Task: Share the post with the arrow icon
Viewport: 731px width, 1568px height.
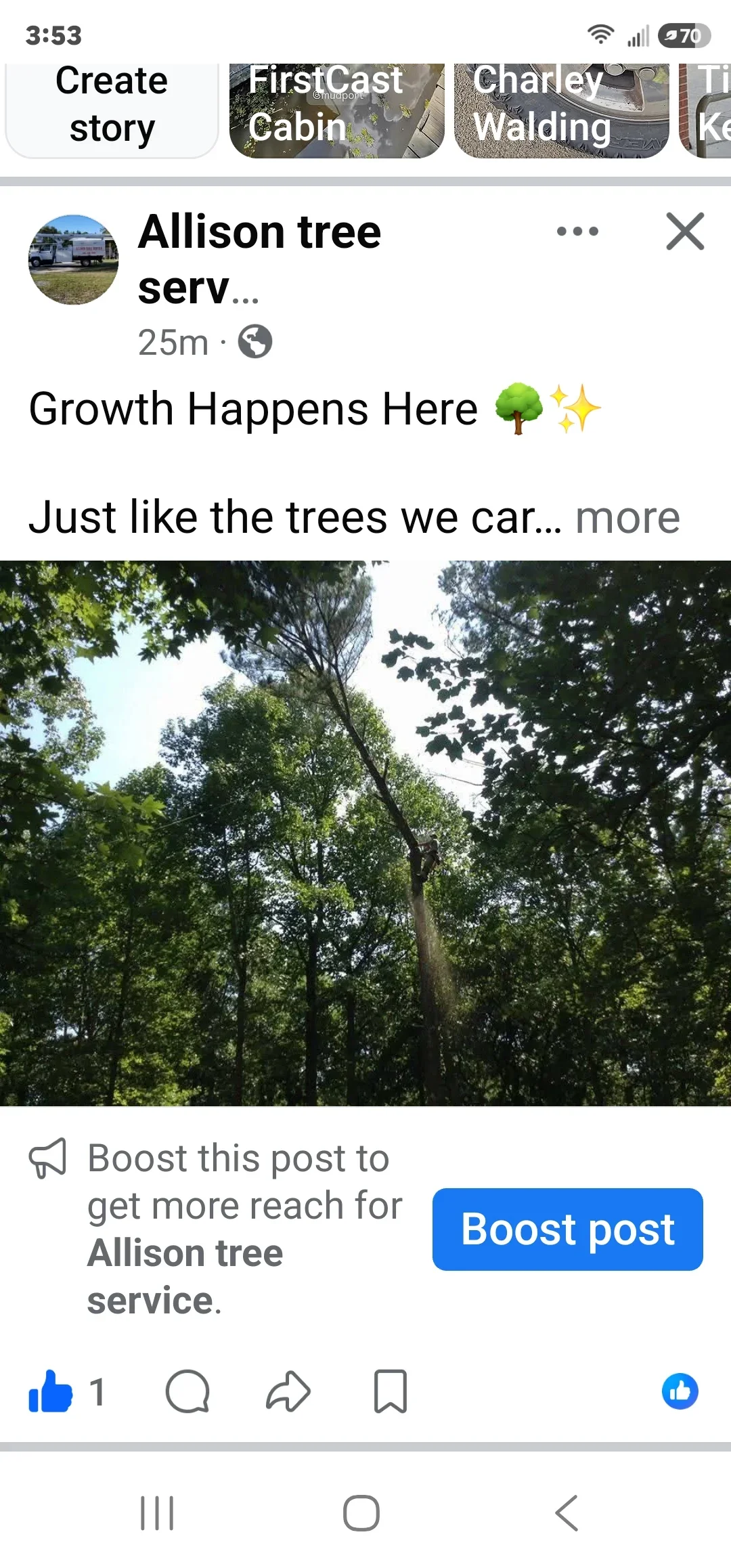Action: coord(288,1392)
